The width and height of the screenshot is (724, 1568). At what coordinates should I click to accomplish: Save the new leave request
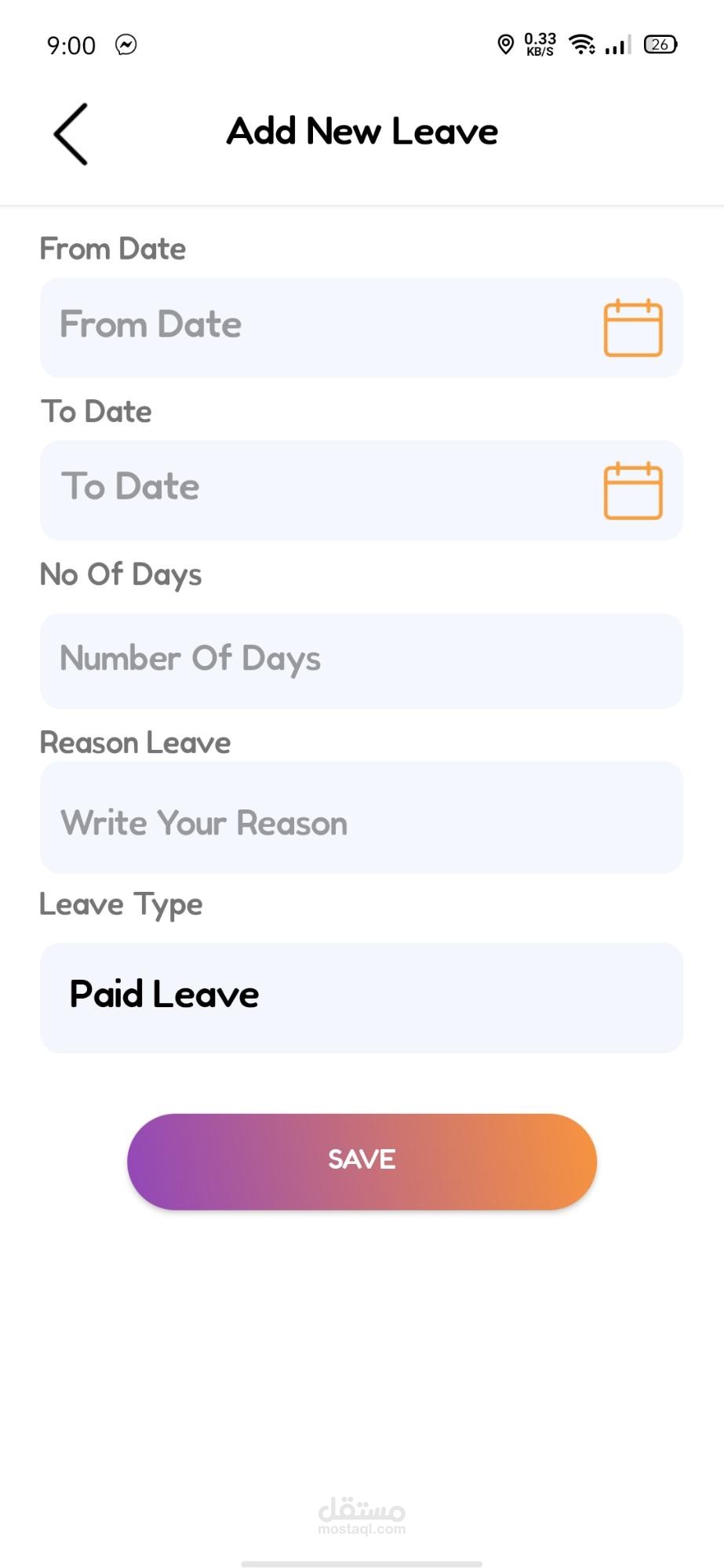362,1161
